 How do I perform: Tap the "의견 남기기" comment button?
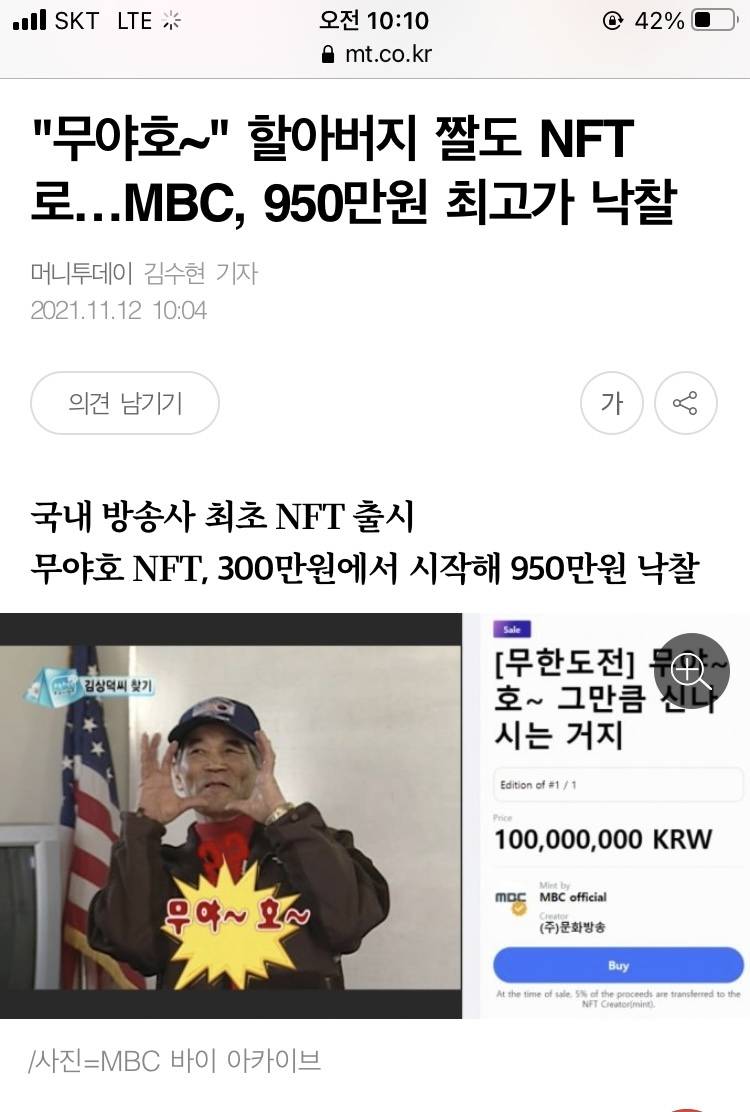124,403
